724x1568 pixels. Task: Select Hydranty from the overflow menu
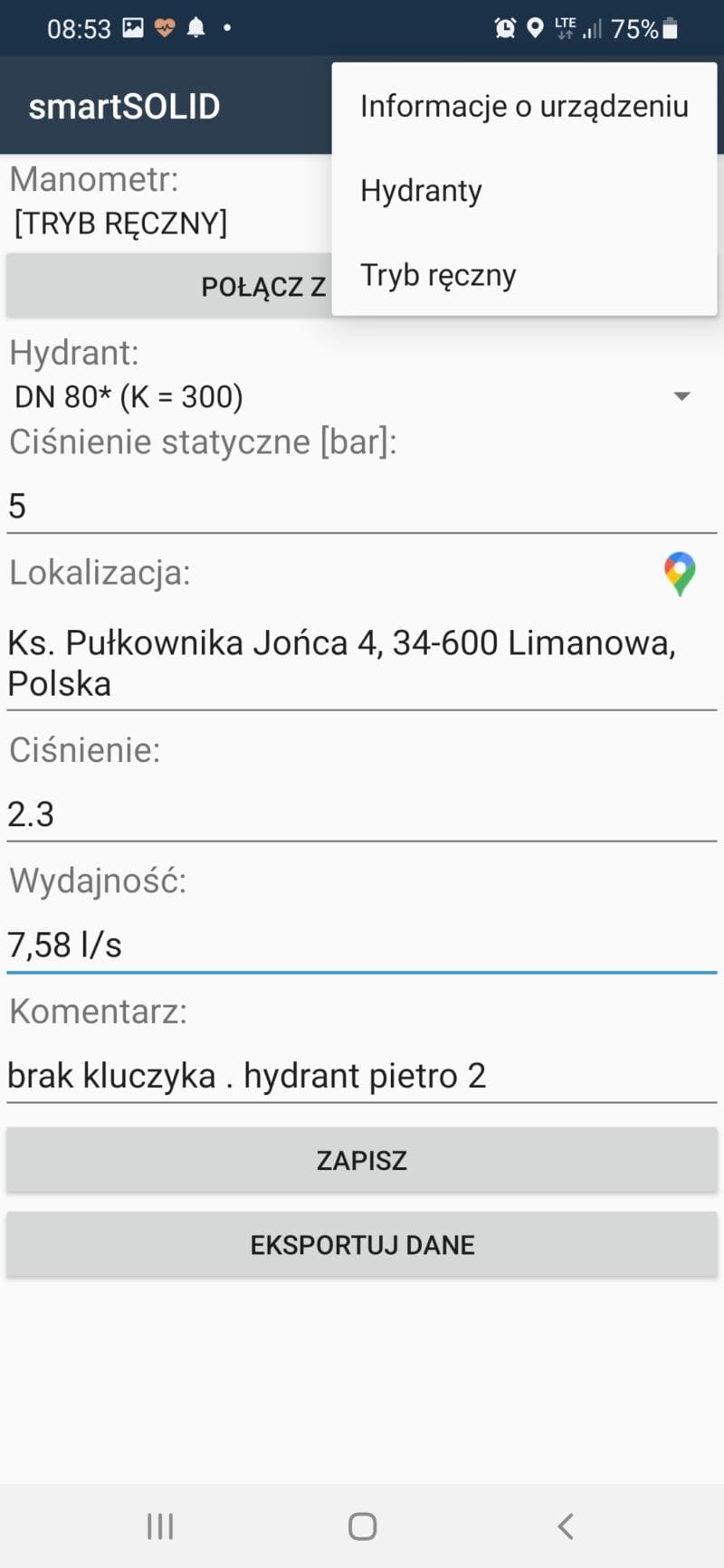tap(524, 191)
